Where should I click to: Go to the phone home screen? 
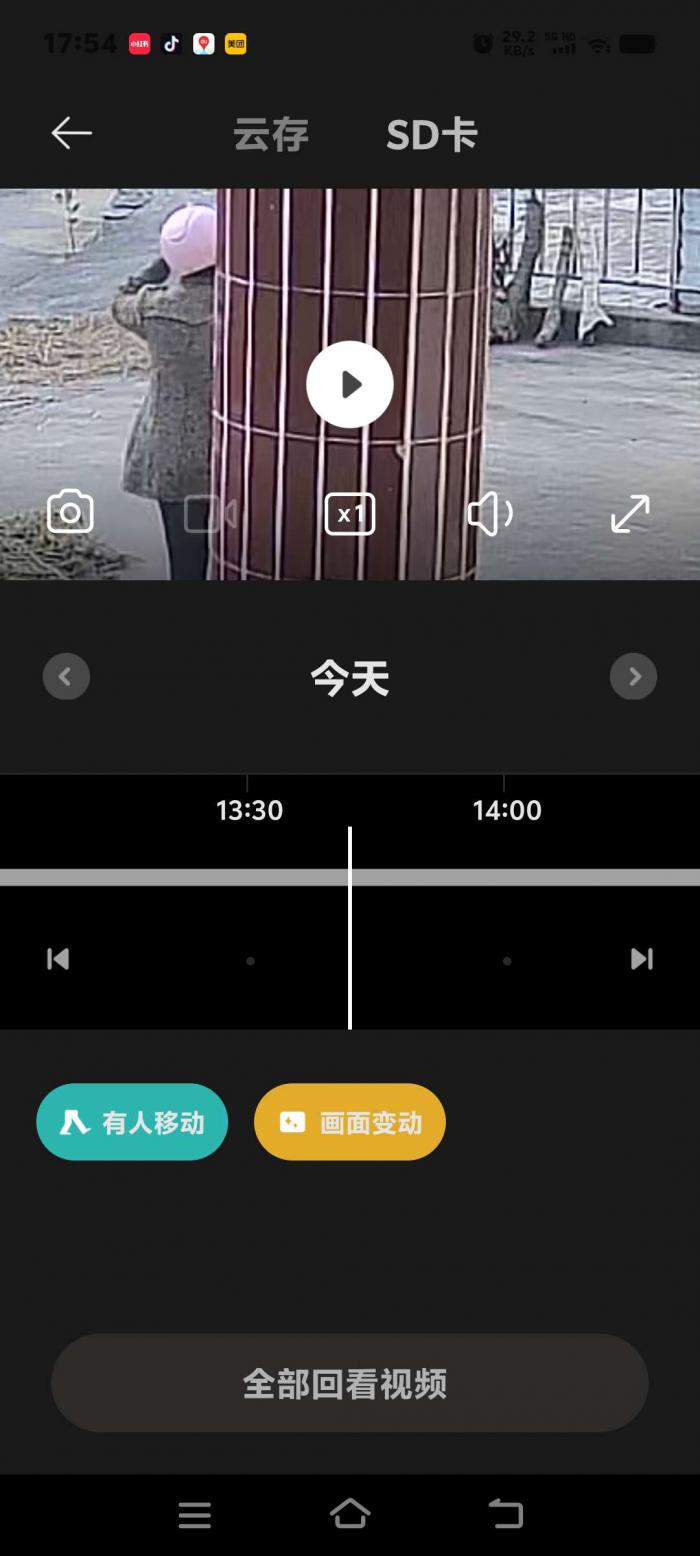coord(349,1514)
